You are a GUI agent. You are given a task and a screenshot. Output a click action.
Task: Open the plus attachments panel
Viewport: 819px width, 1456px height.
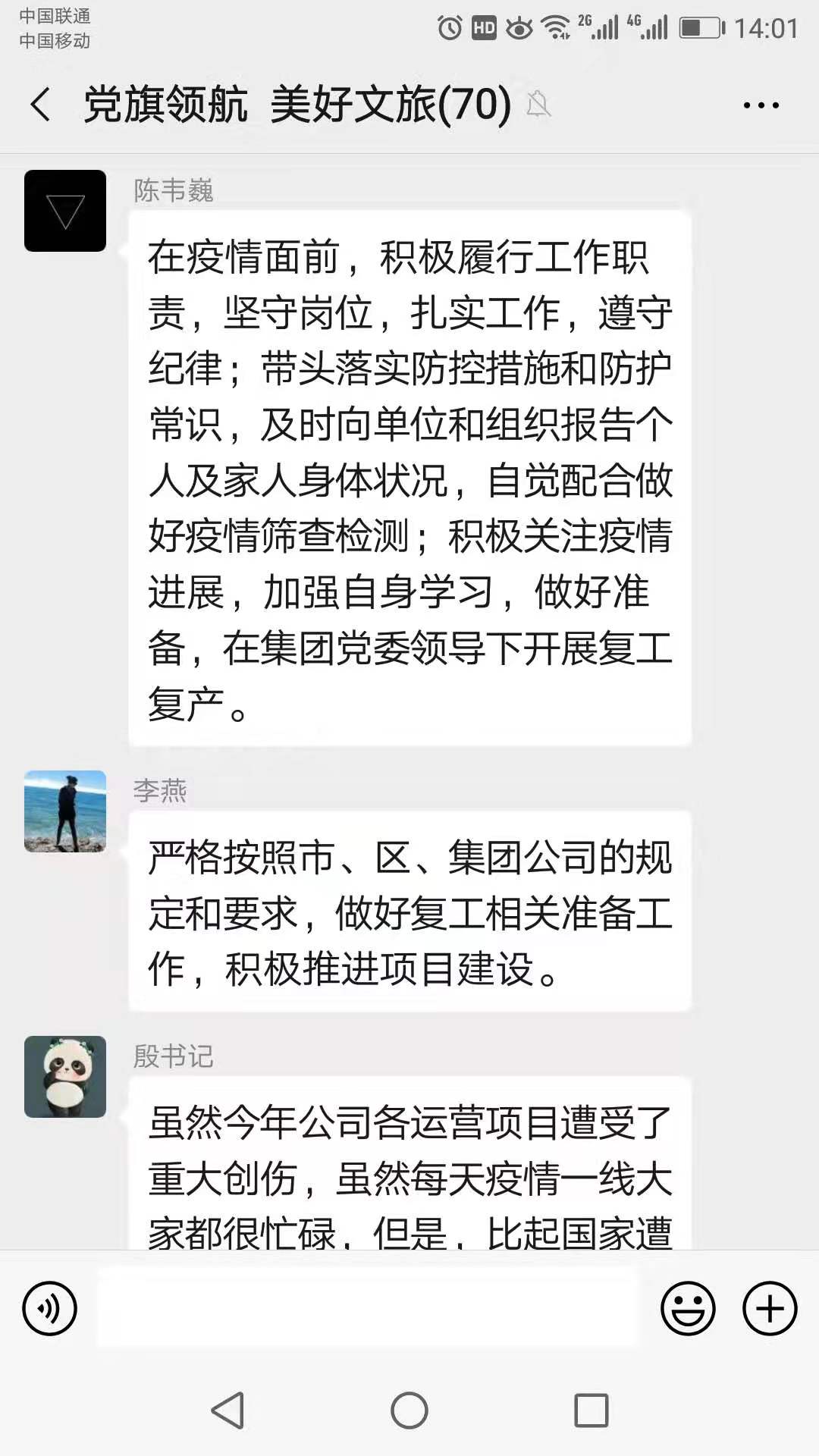[769, 1309]
